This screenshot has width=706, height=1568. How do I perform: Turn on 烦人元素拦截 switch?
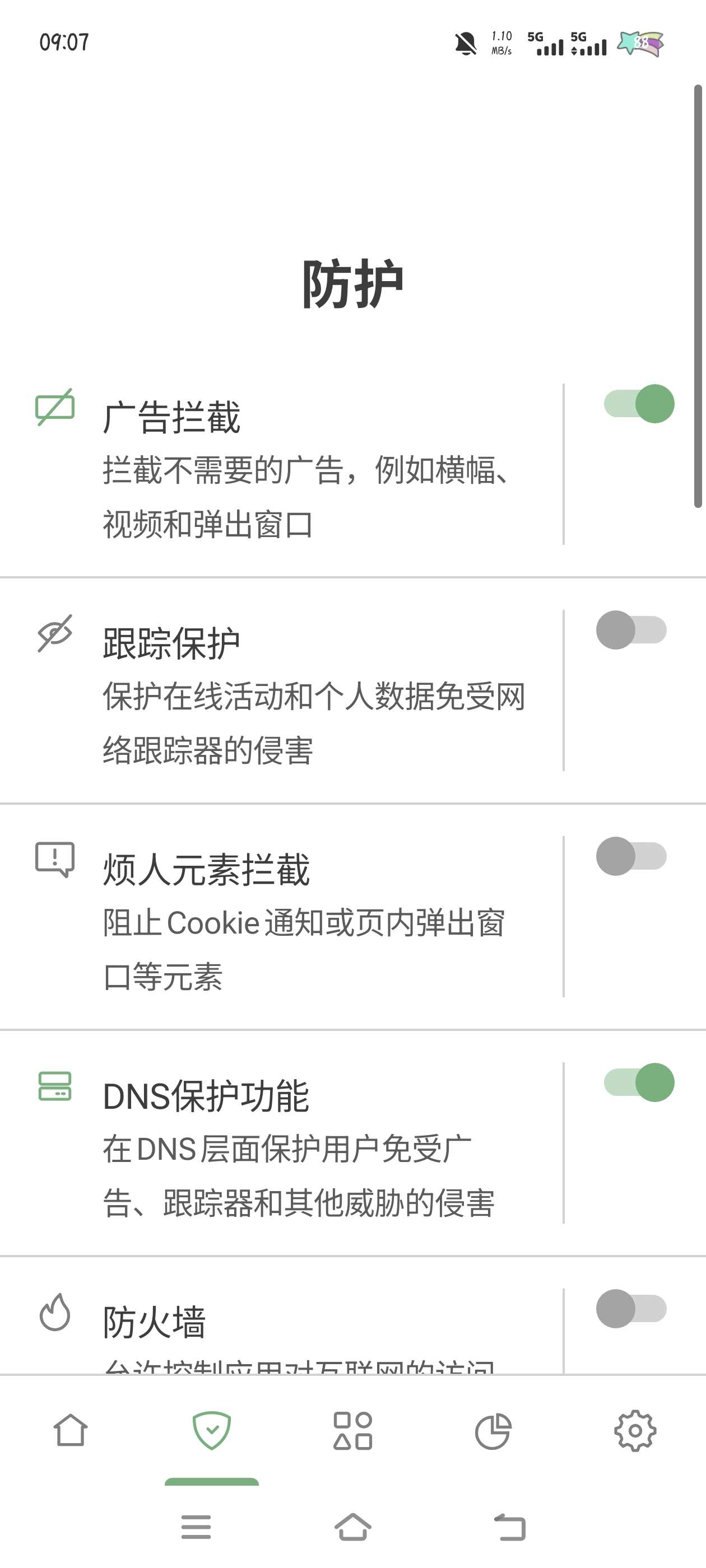[631, 856]
